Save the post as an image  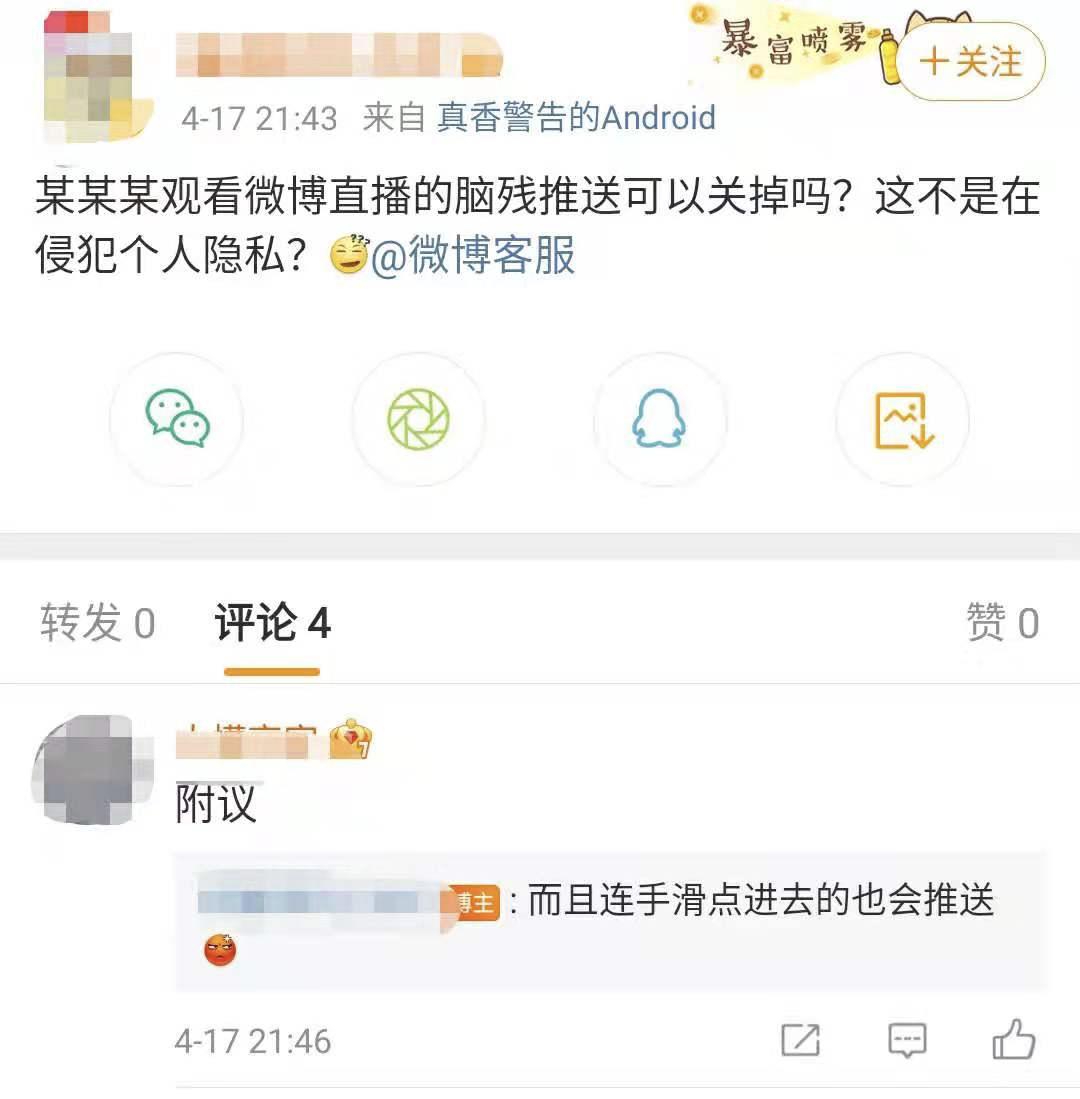(x=902, y=420)
